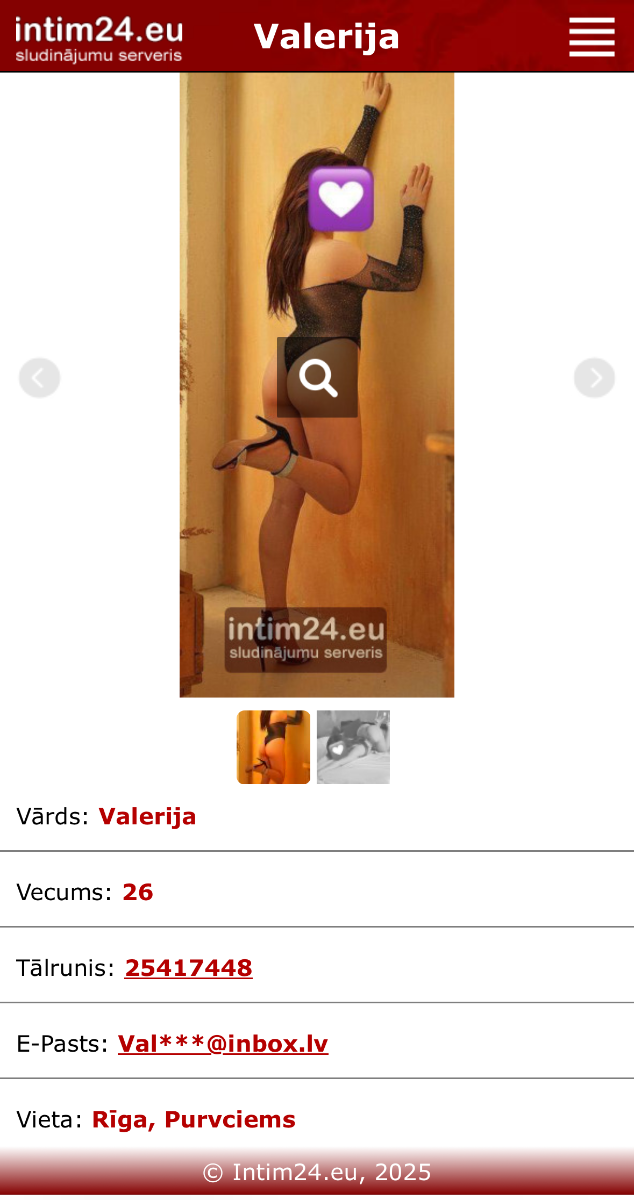Show the previous photo
The width and height of the screenshot is (634, 1200).
click(x=39, y=378)
